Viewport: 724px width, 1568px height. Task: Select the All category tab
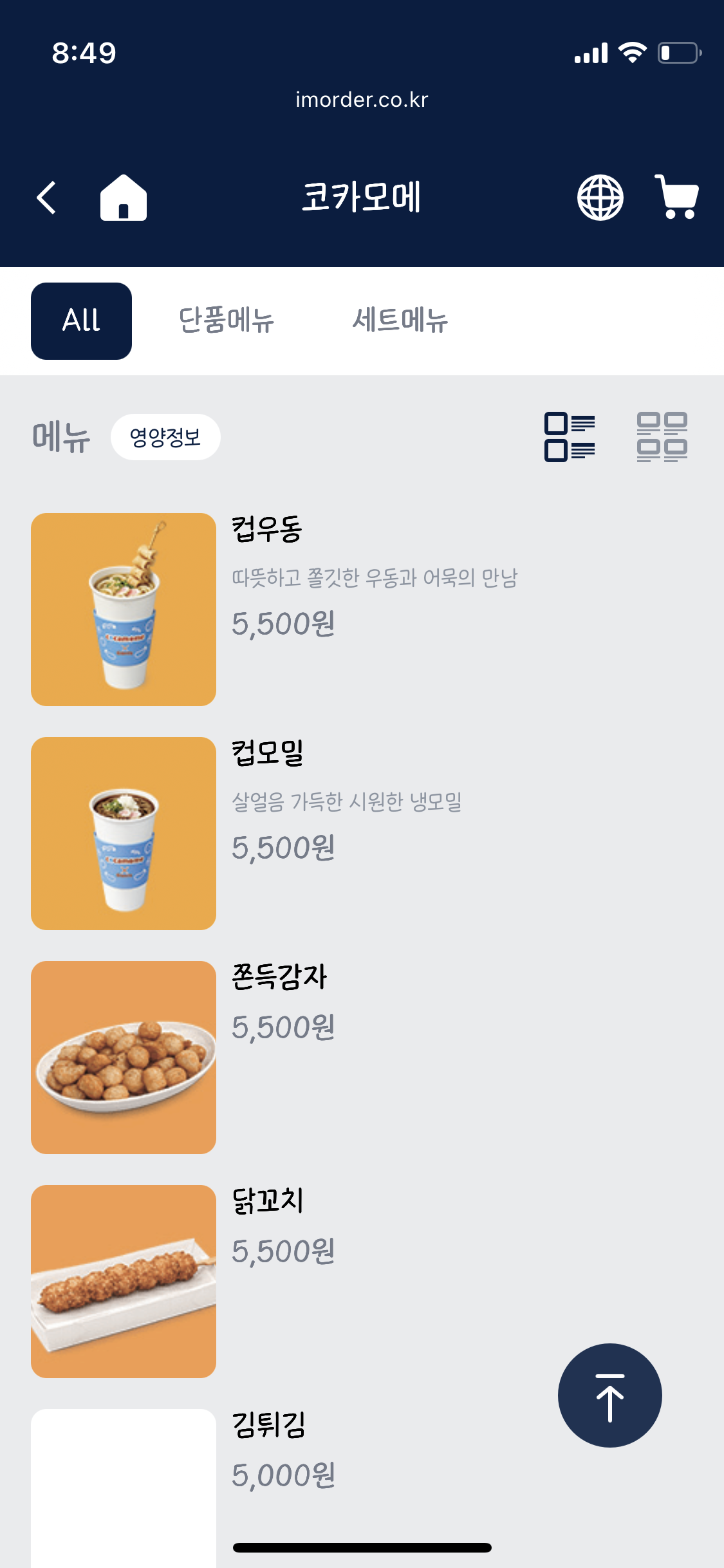tap(81, 321)
